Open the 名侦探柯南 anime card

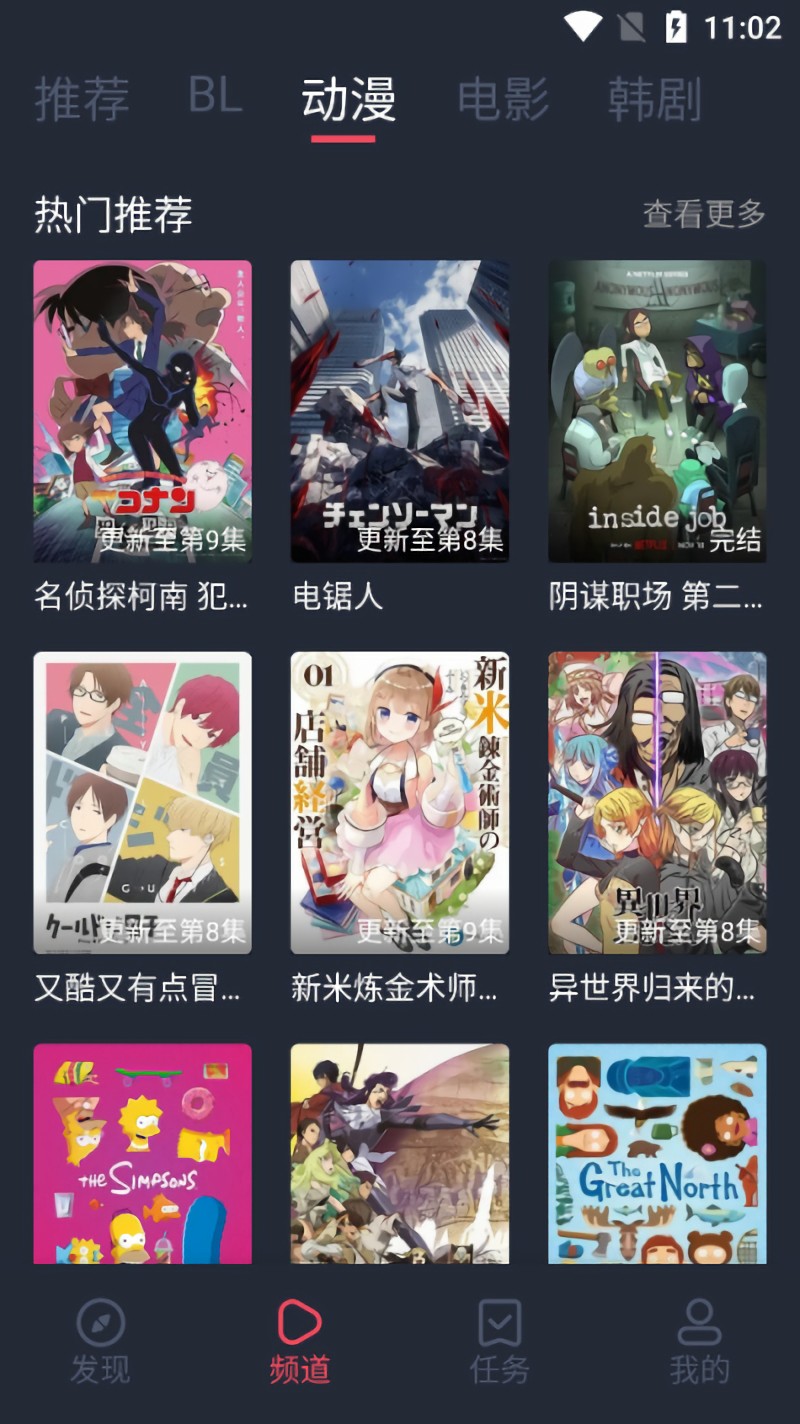(x=142, y=411)
